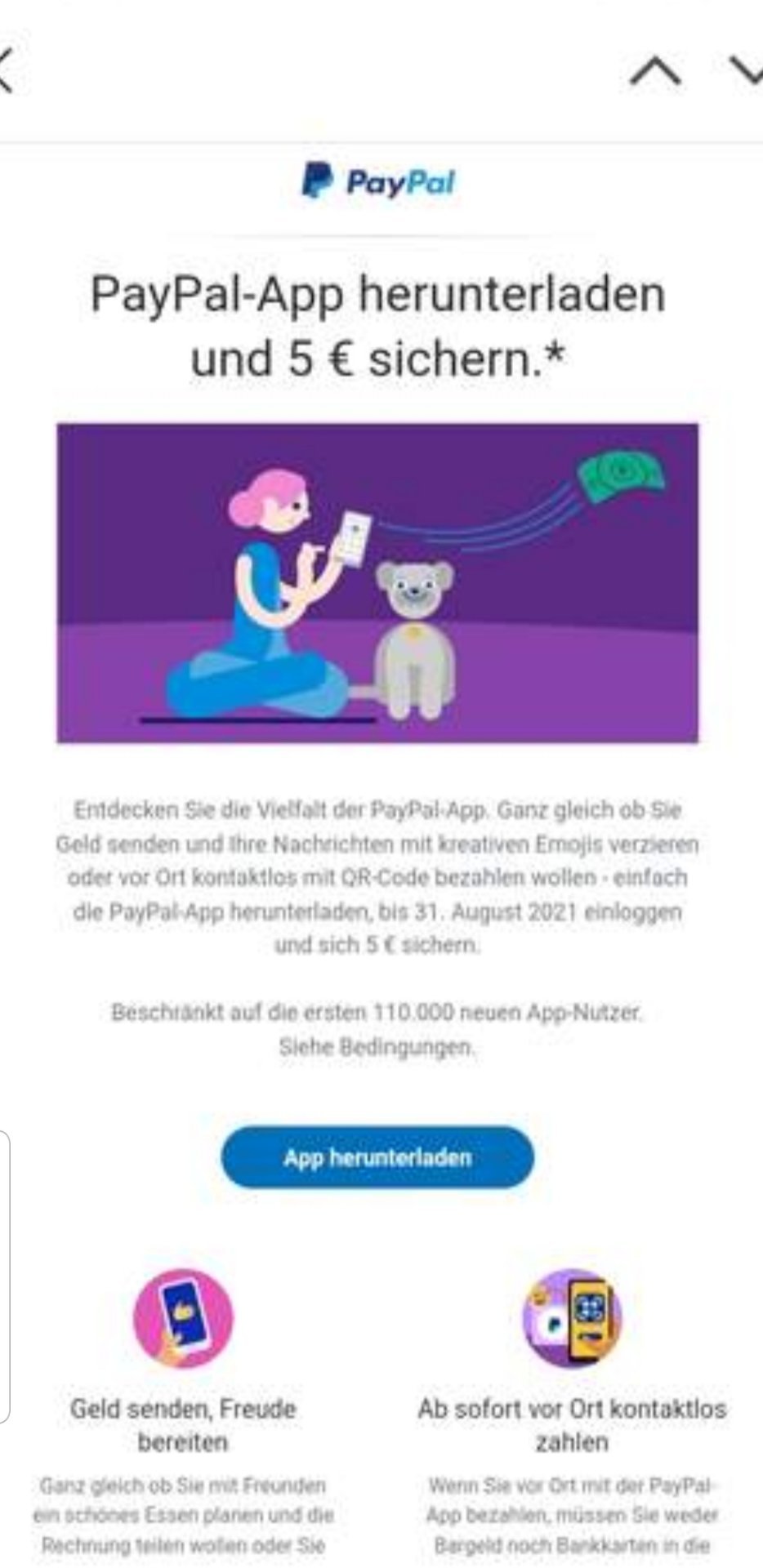Go back using the top-left arrow
Viewport: 763px width, 1568px height.
(7, 71)
